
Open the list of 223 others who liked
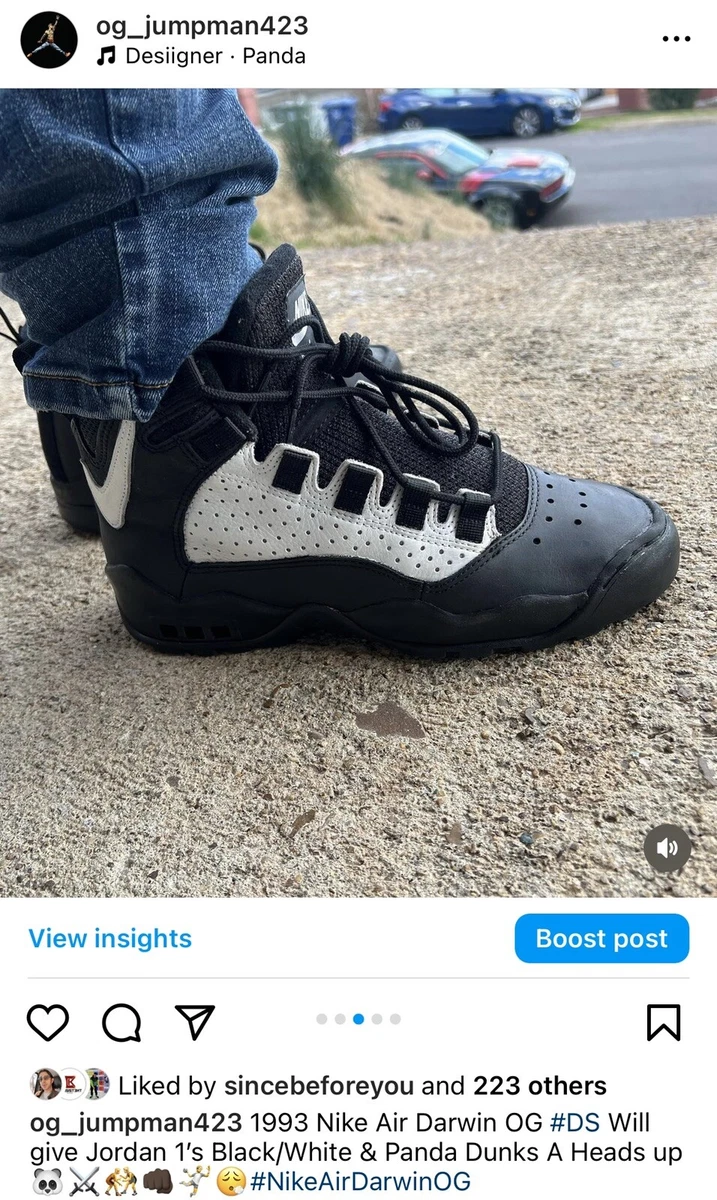(540, 1086)
